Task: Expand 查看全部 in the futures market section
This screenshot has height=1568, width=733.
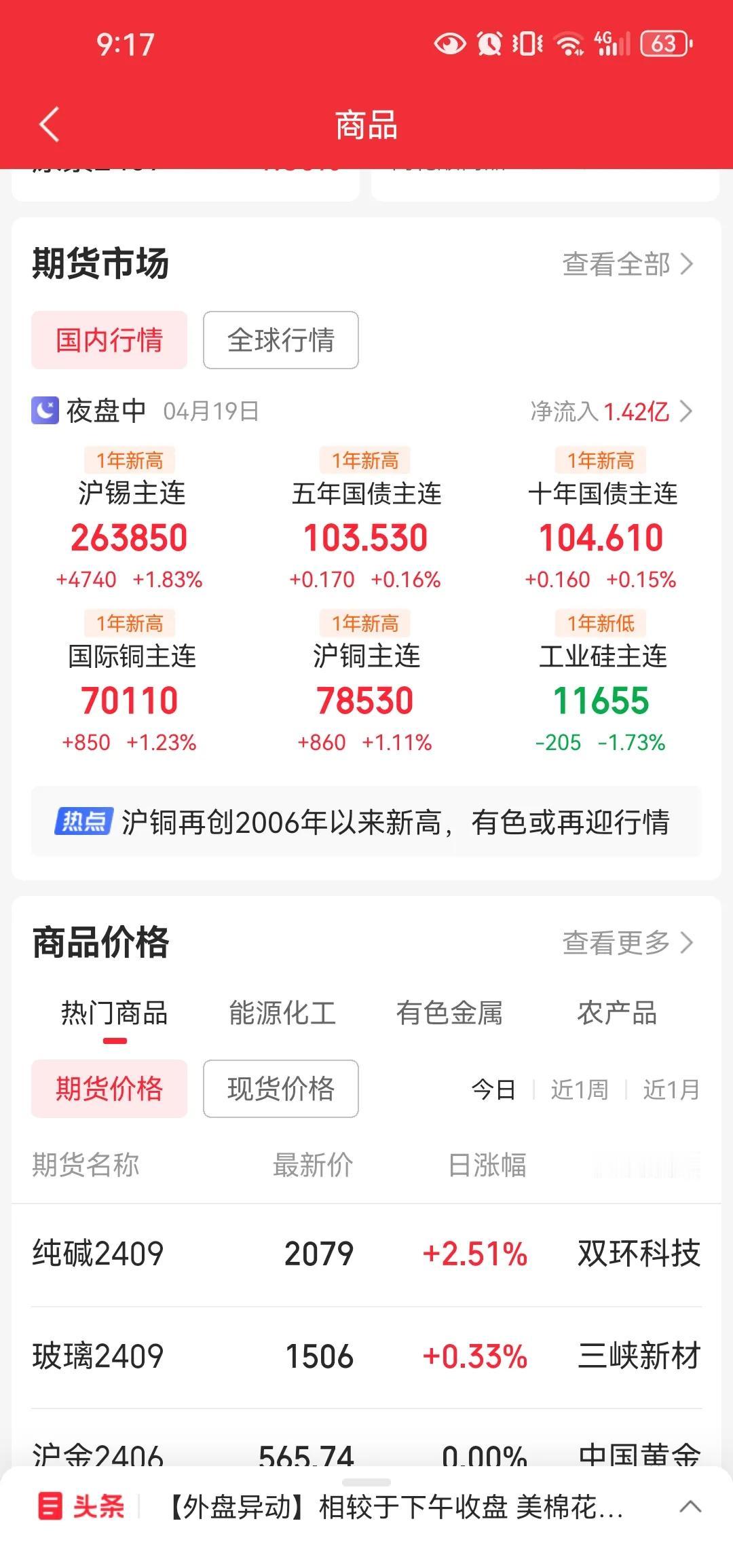Action: pyautogui.click(x=614, y=265)
